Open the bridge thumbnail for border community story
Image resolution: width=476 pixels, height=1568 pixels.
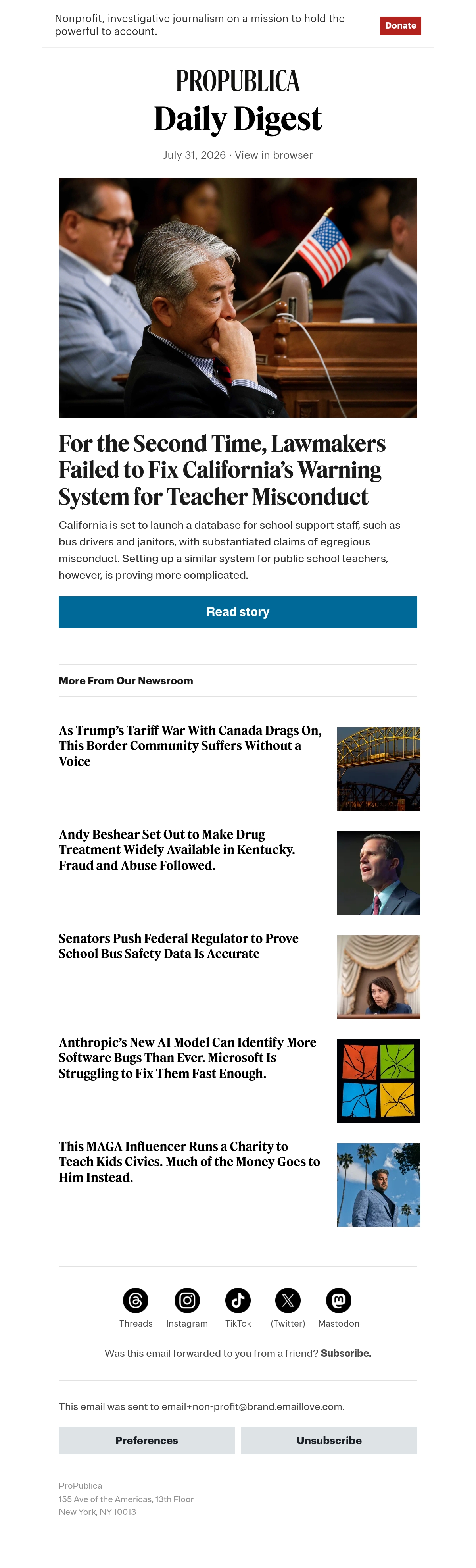pos(379,769)
